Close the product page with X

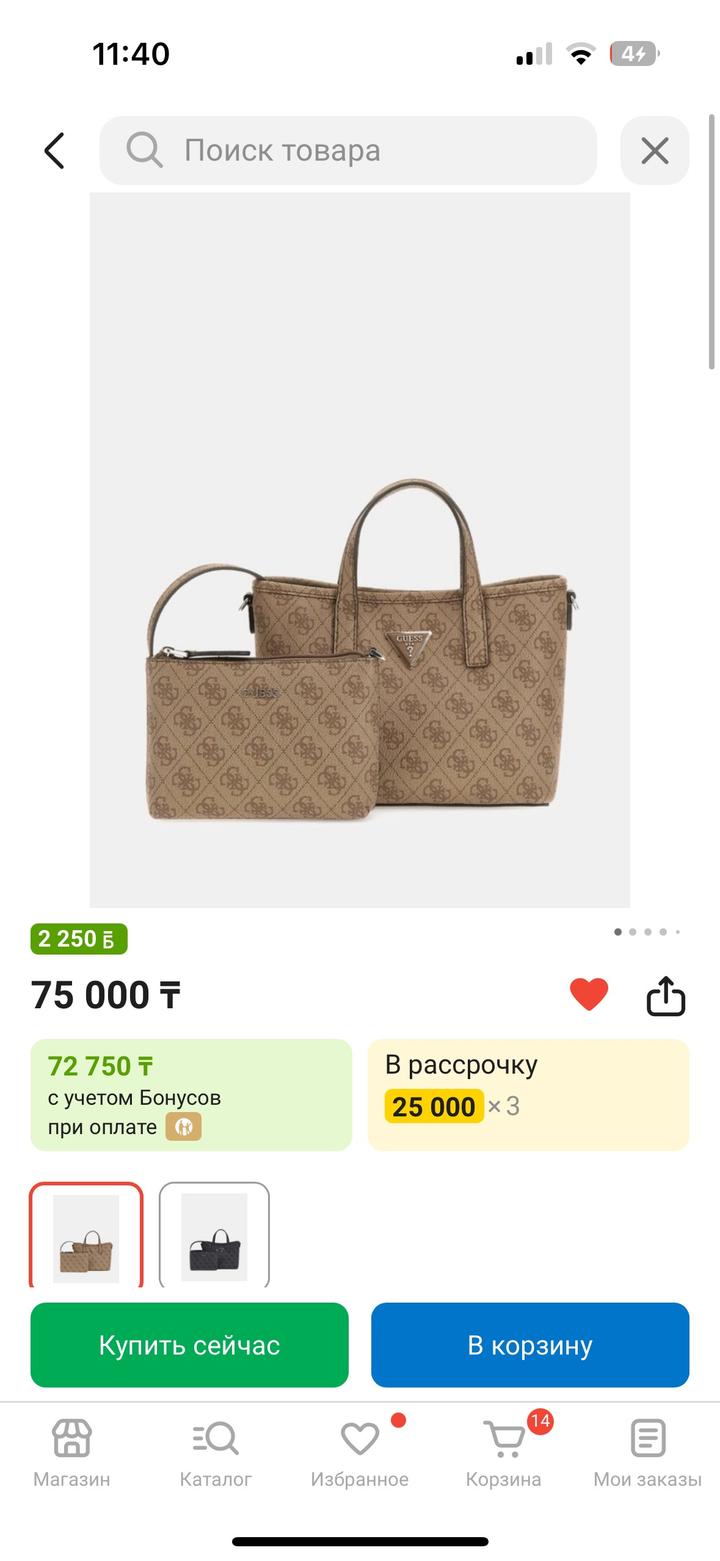[x=655, y=151]
